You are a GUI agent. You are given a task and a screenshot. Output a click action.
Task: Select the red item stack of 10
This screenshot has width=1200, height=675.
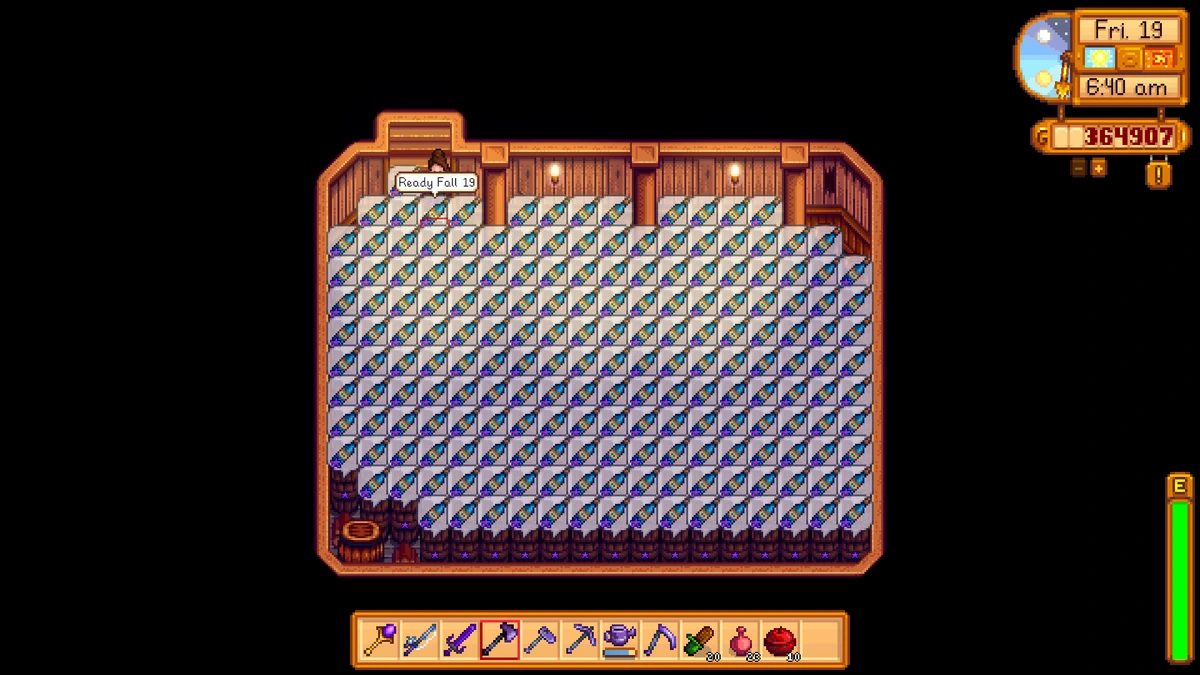coord(780,640)
